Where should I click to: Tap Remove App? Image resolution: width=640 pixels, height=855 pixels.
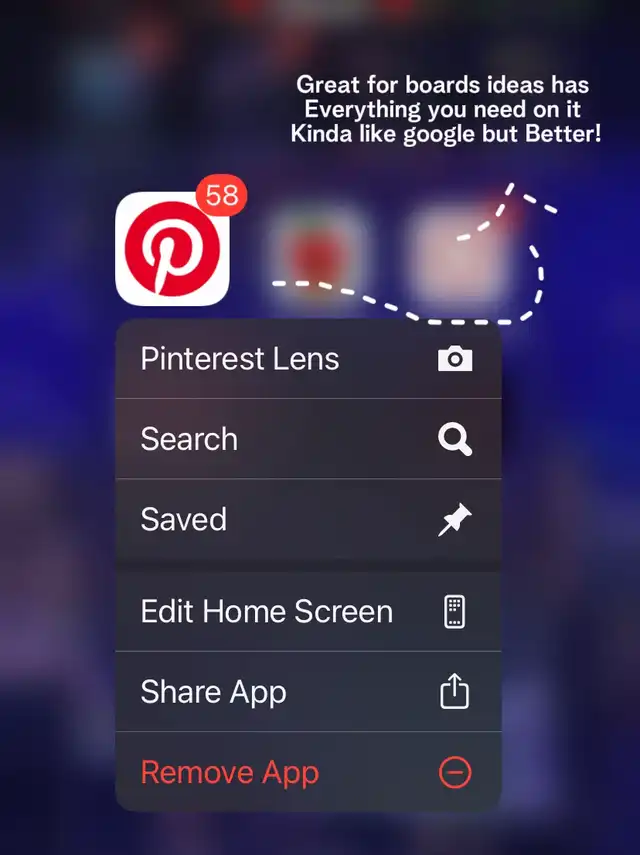point(307,772)
